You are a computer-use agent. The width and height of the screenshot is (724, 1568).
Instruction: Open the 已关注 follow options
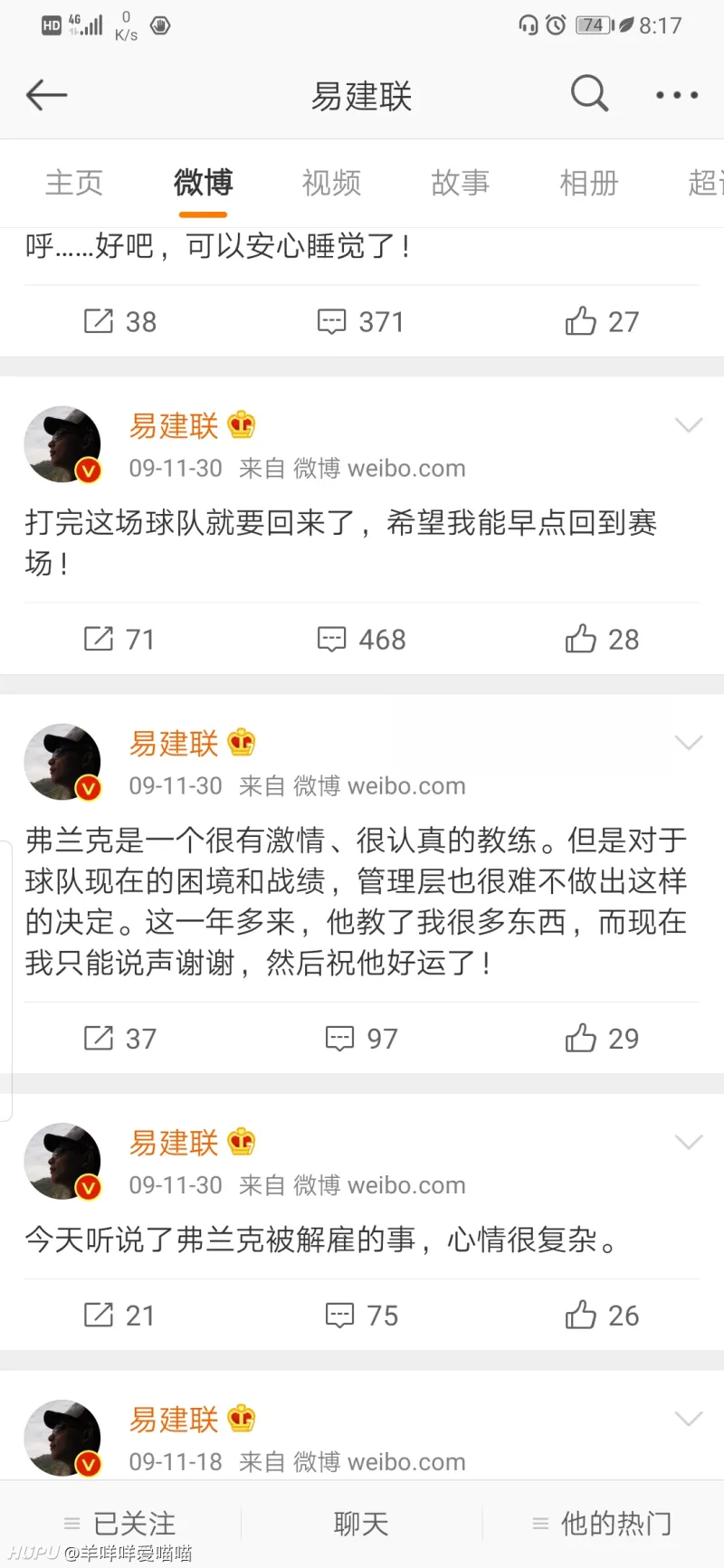[x=120, y=1523]
